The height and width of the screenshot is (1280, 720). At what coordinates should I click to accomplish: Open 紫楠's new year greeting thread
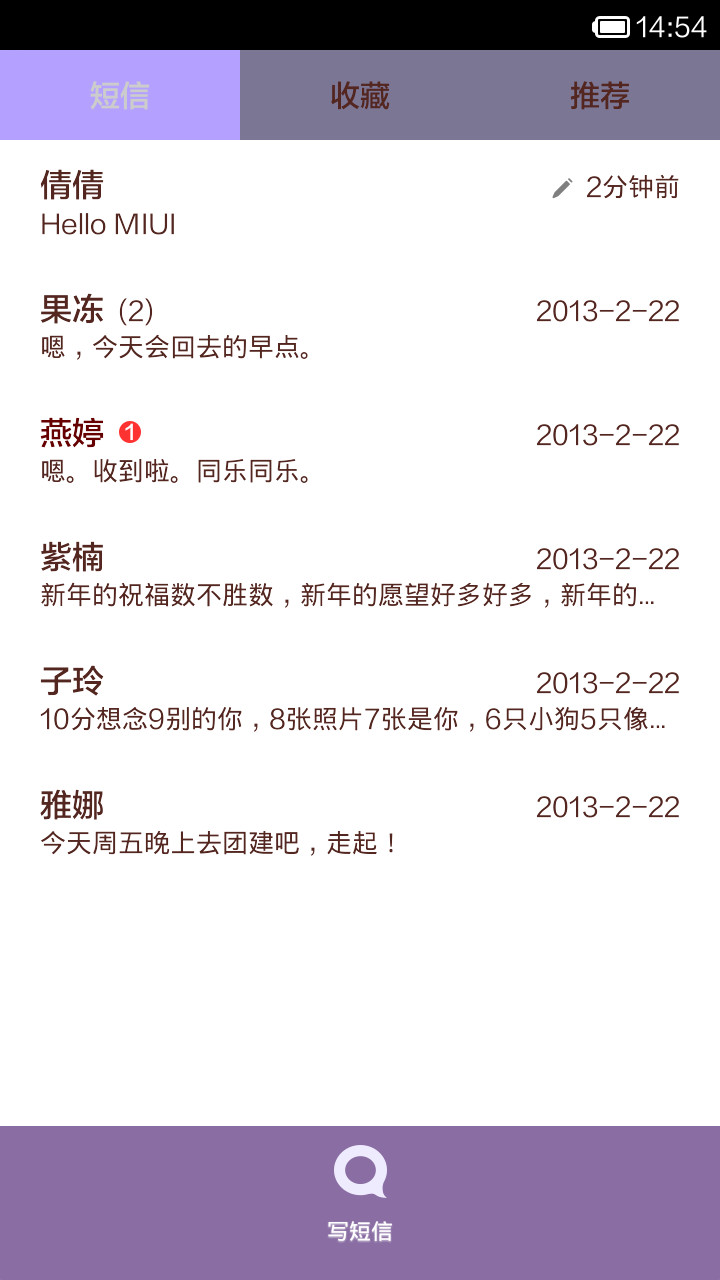(x=360, y=575)
